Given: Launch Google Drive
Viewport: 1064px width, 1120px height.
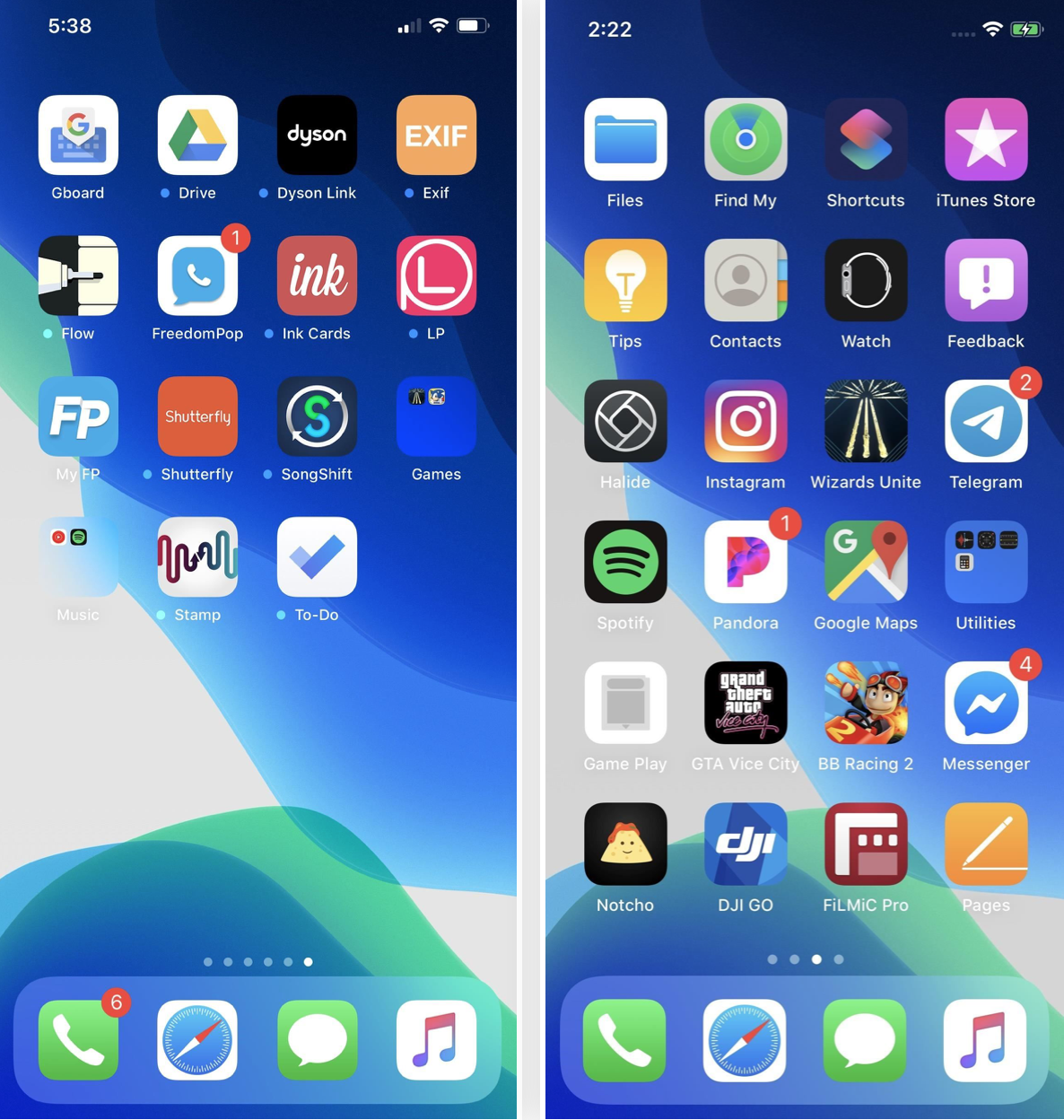Looking at the screenshot, I should [197, 136].
